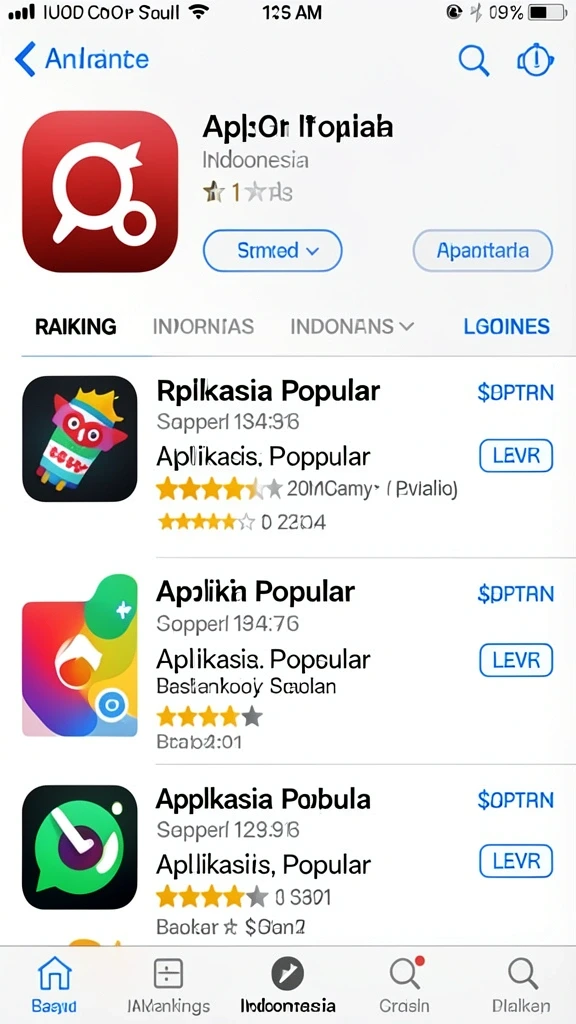Open the Crasin tab with red dot
The image size is (576, 1024).
click(405, 985)
